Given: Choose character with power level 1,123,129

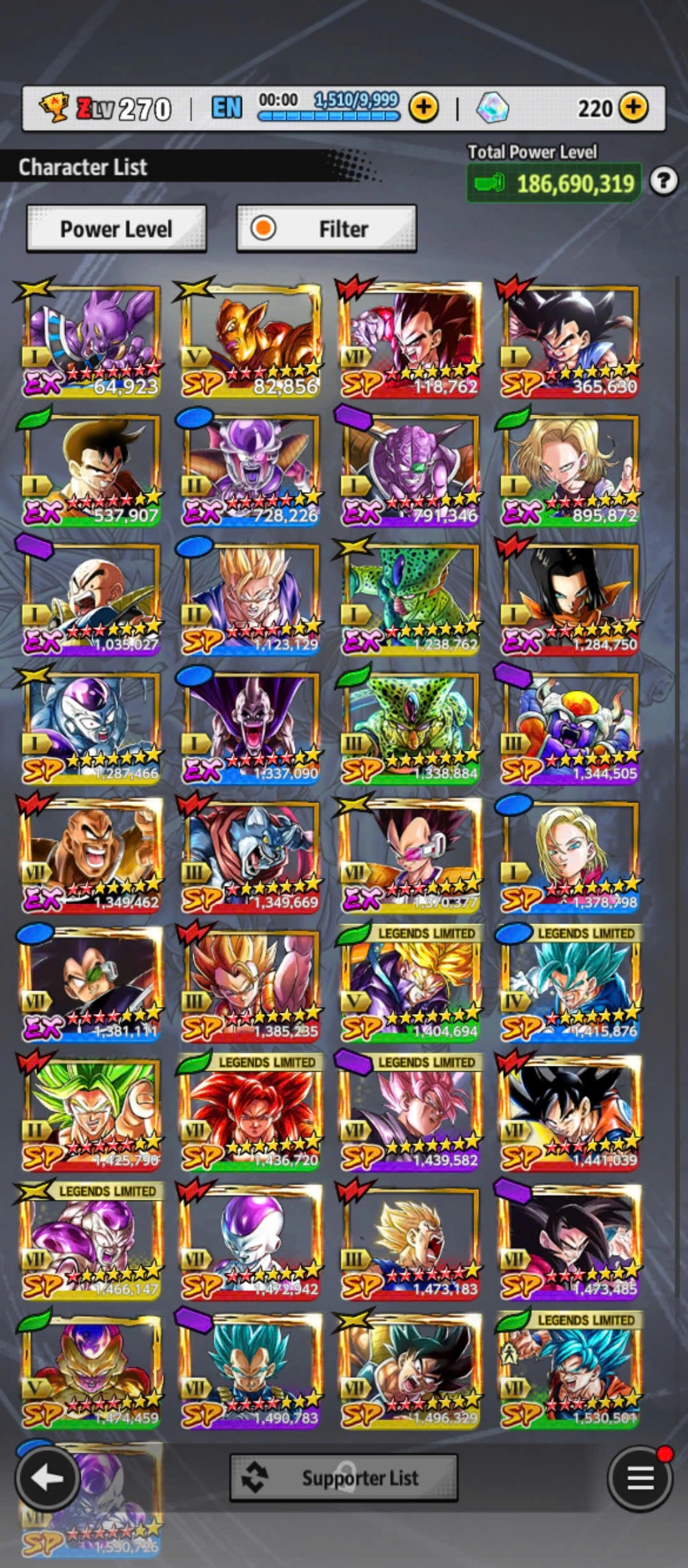Looking at the screenshot, I should pos(250,599).
